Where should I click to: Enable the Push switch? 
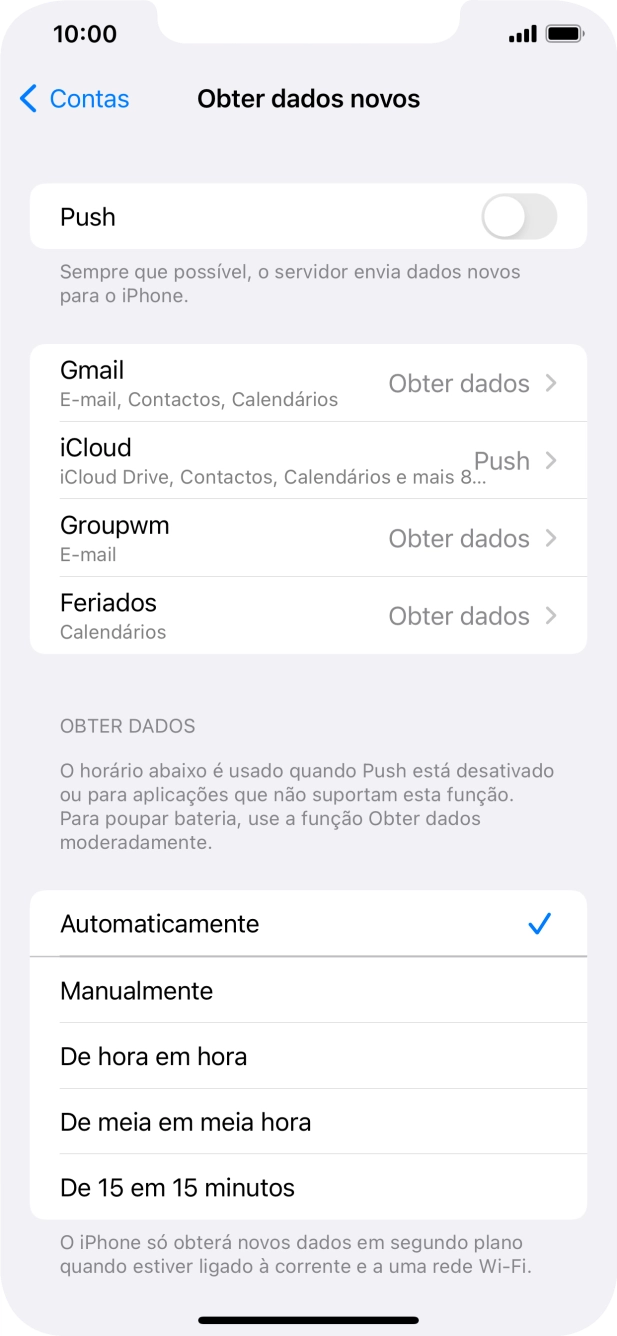[519, 217]
